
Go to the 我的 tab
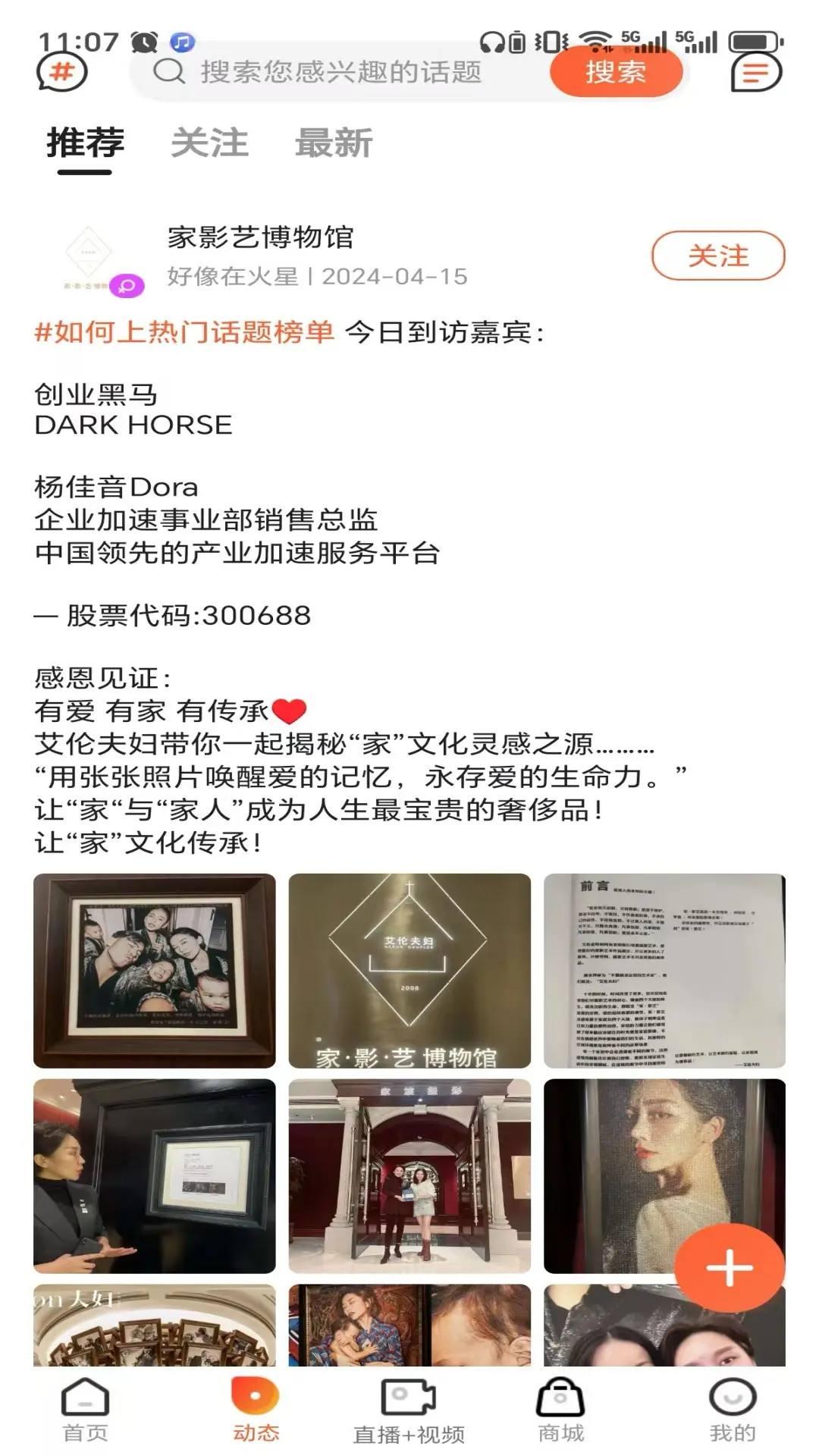pos(732,1409)
